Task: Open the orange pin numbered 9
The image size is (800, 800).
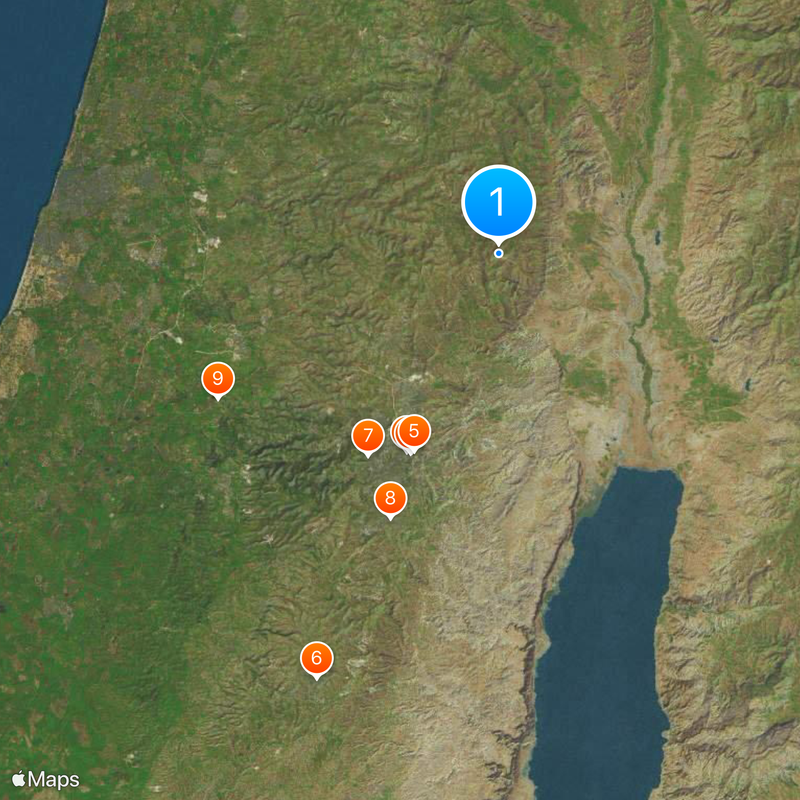Action: [x=217, y=378]
